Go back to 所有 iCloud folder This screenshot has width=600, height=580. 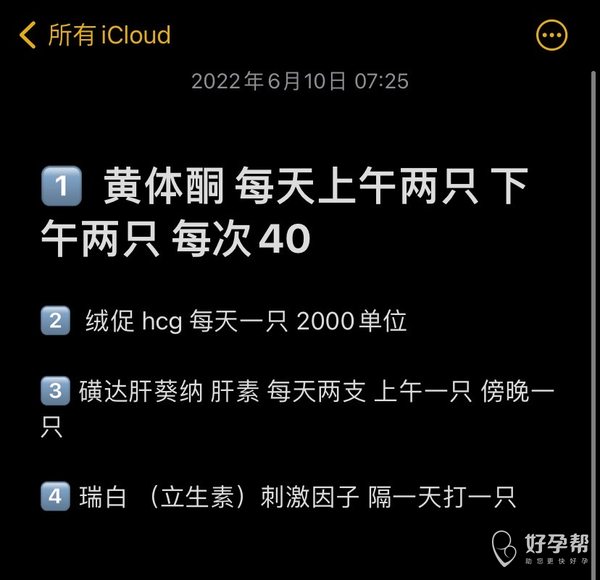[95, 36]
